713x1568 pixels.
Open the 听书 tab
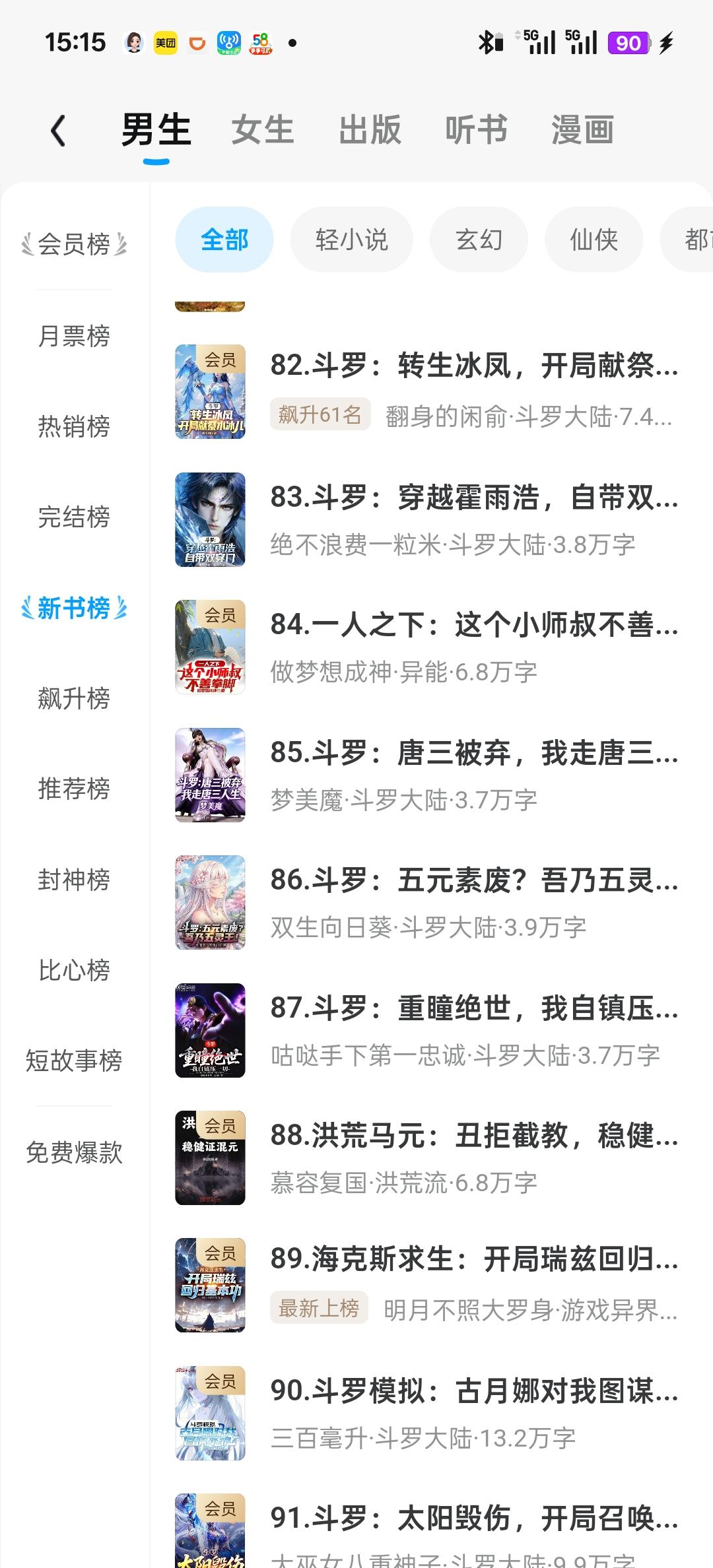[x=476, y=130]
